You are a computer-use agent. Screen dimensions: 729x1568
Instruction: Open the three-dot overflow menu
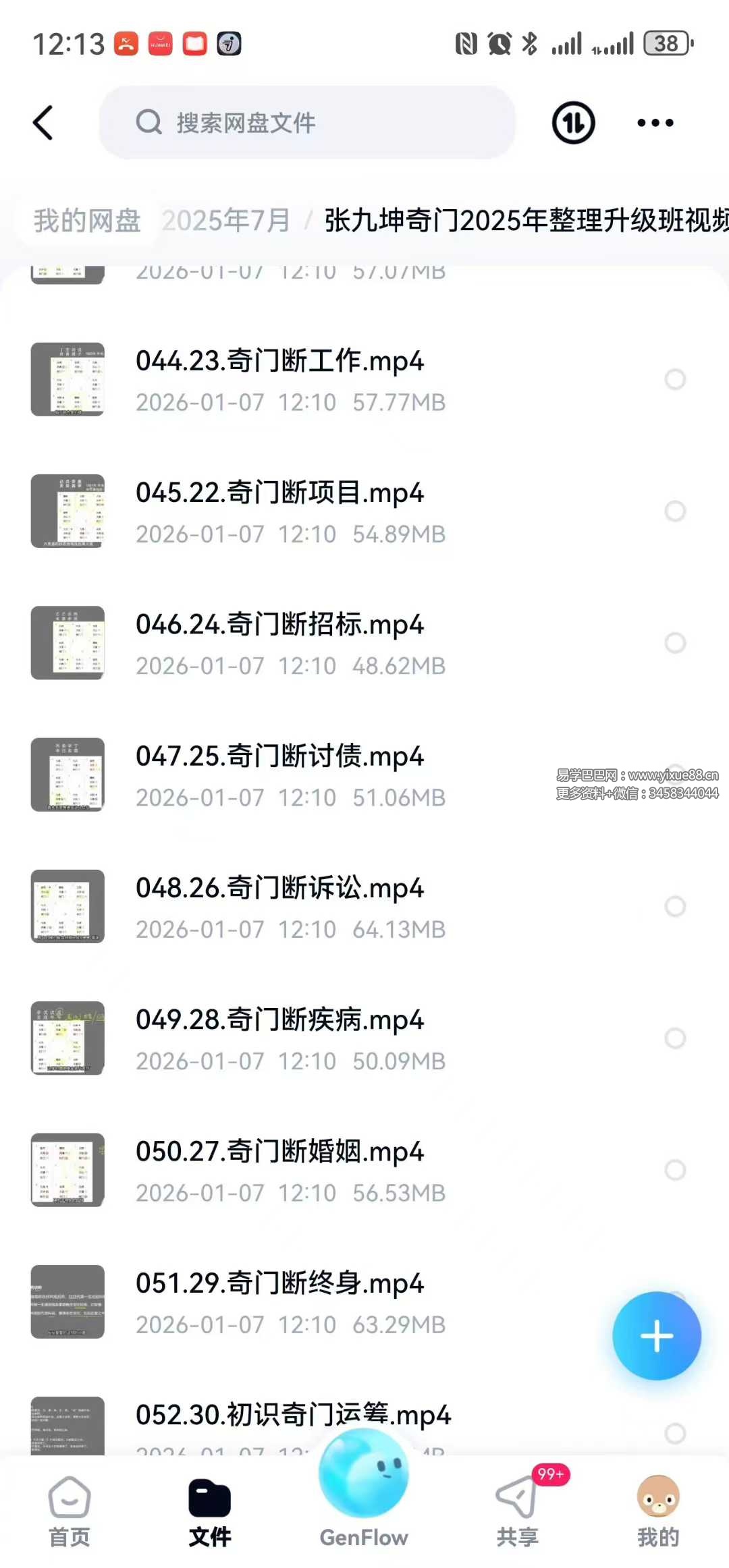click(655, 123)
